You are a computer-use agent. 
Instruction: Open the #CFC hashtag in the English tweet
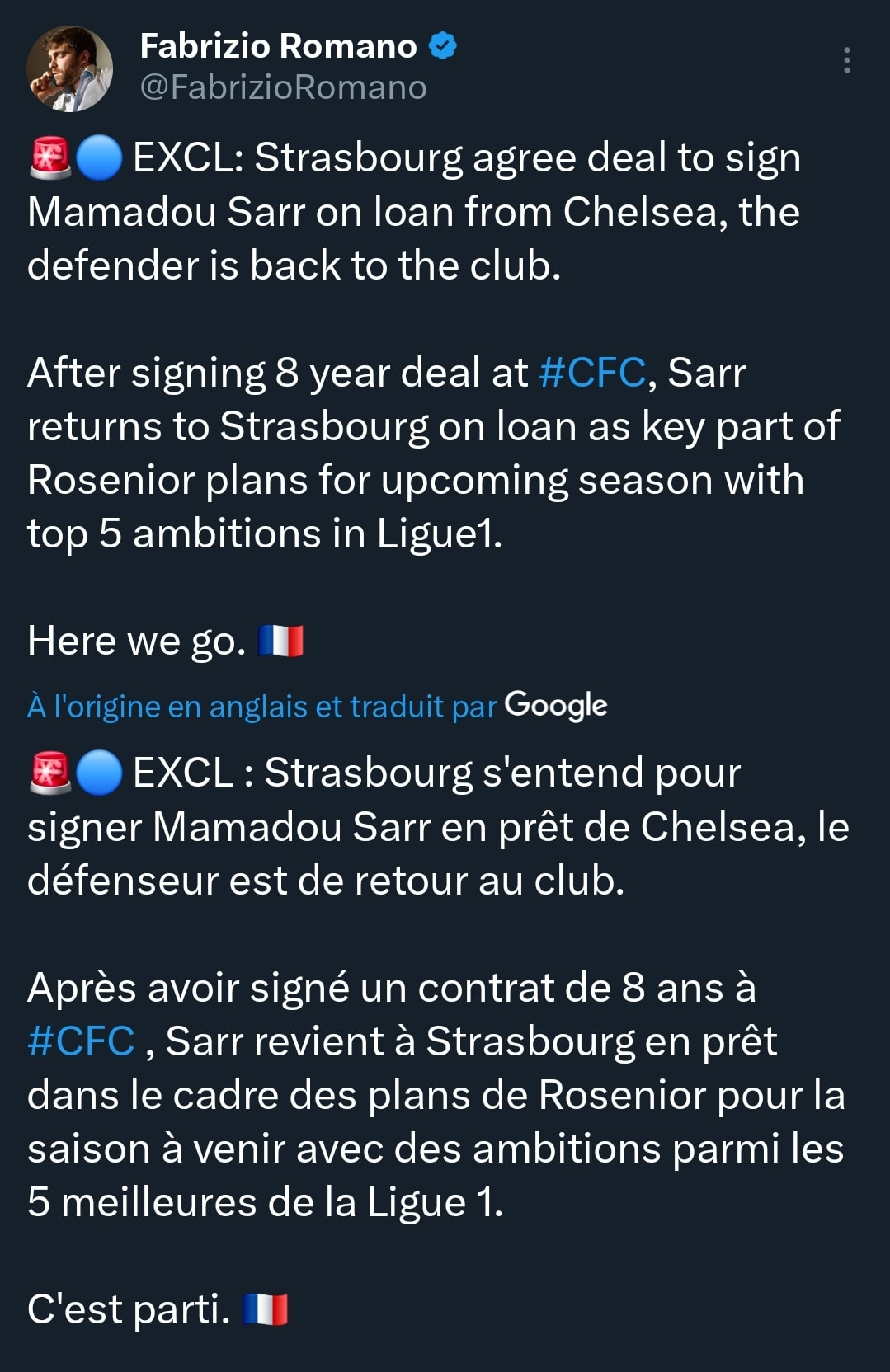(591, 373)
